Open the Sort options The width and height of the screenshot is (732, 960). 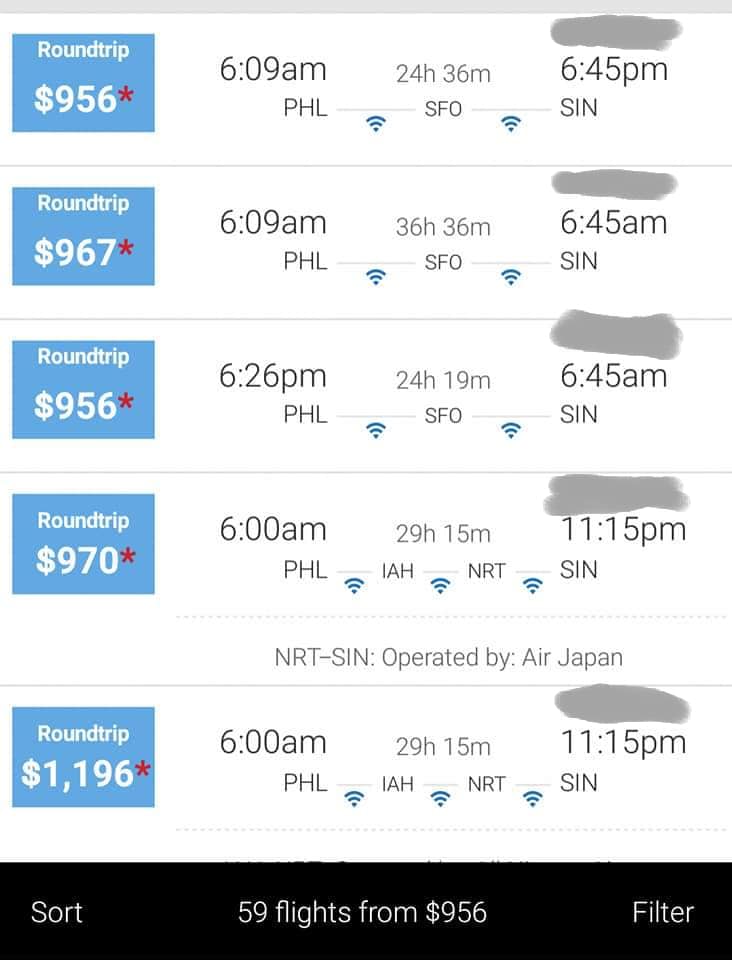pyautogui.click(x=57, y=912)
